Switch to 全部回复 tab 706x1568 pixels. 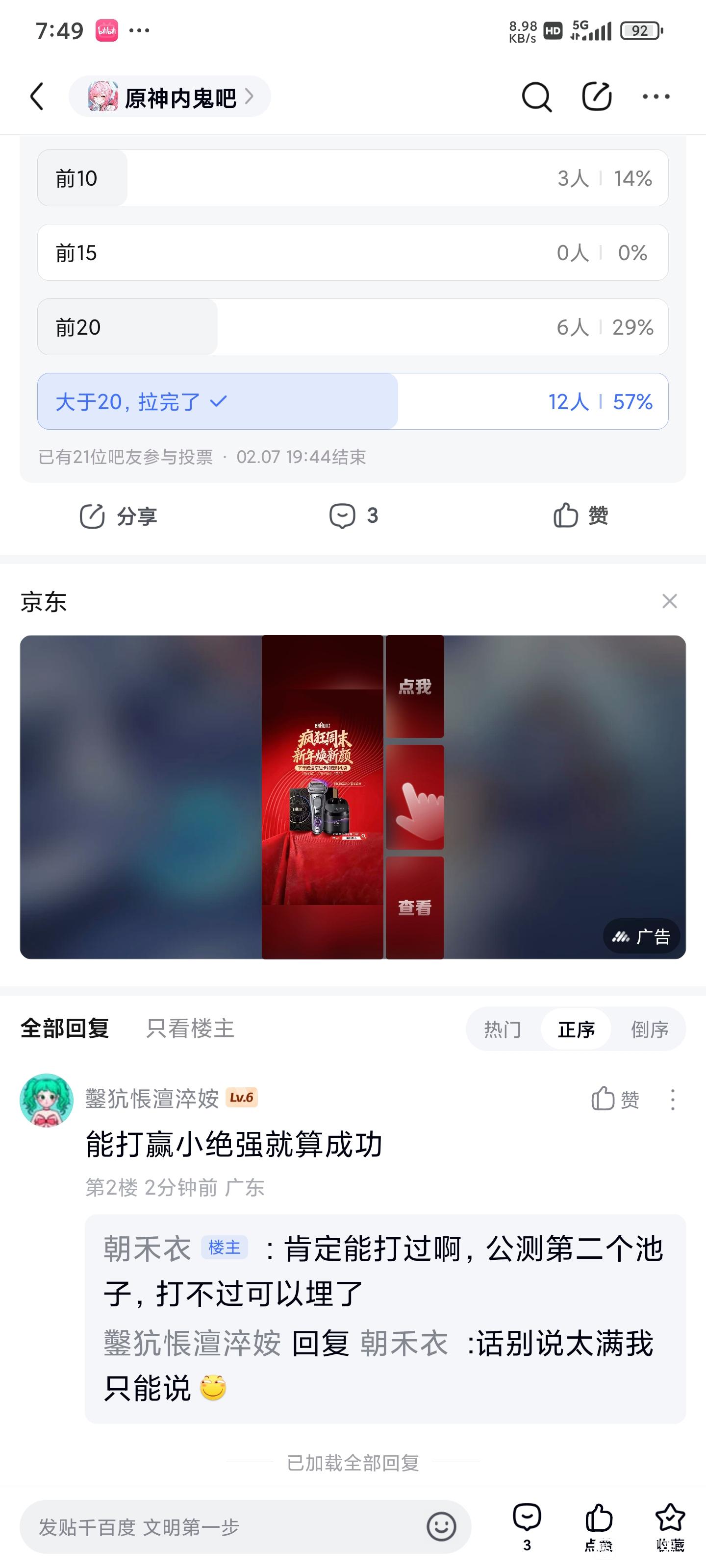coord(65,1029)
